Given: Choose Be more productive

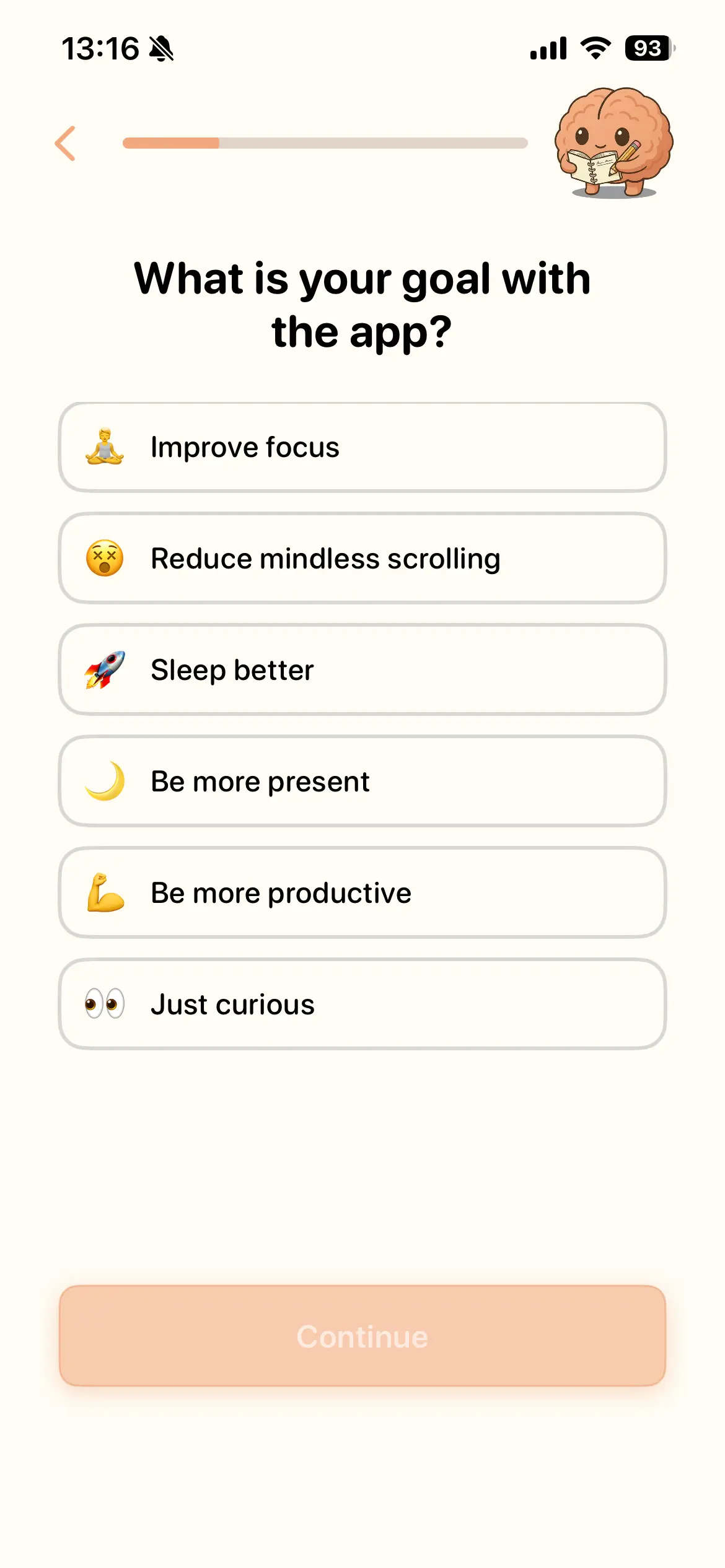Looking at the screenshot, I should (x=362, y=893).
